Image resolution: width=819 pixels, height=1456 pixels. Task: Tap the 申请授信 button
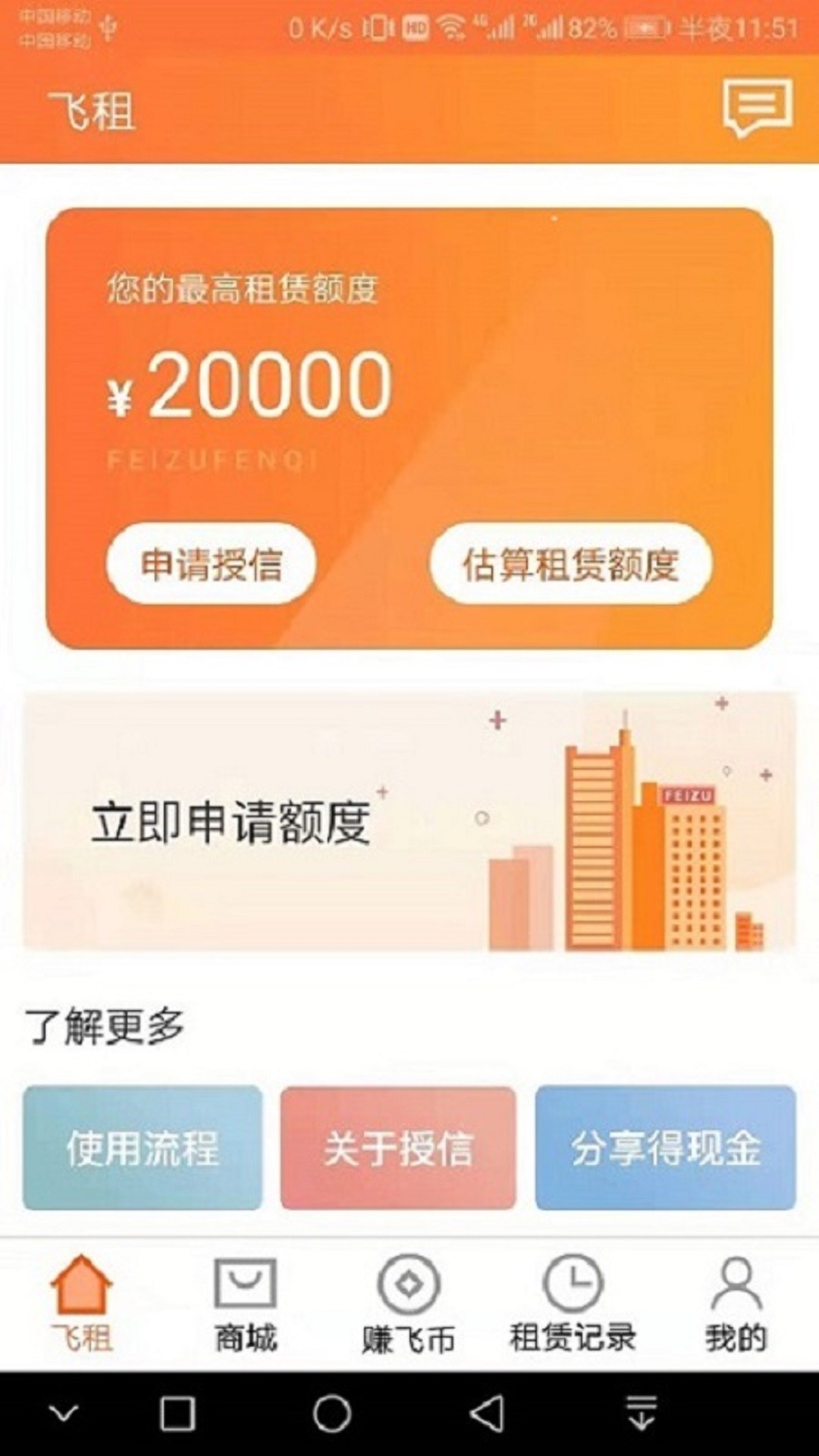click(211, 564)
